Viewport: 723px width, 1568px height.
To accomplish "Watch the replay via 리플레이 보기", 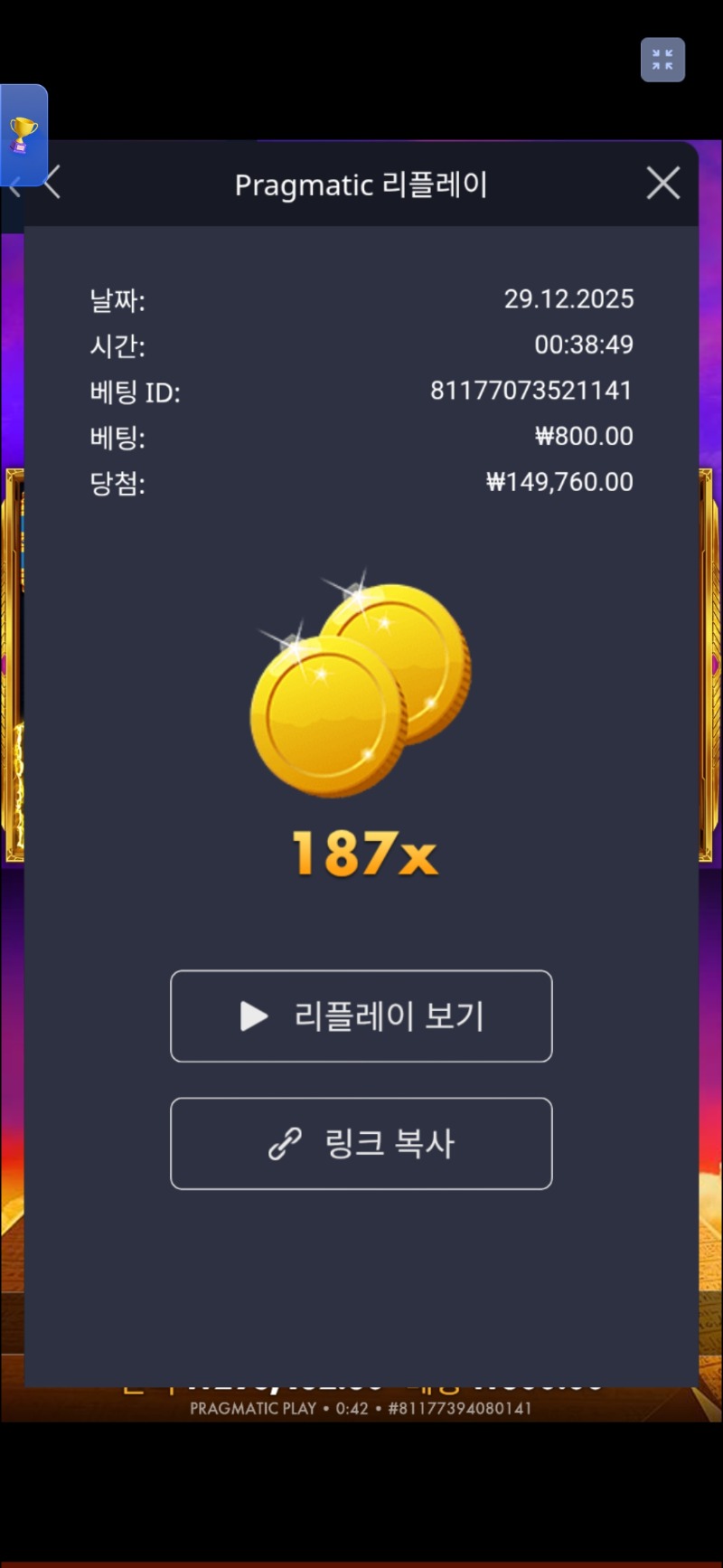I will pos(361,1015).
